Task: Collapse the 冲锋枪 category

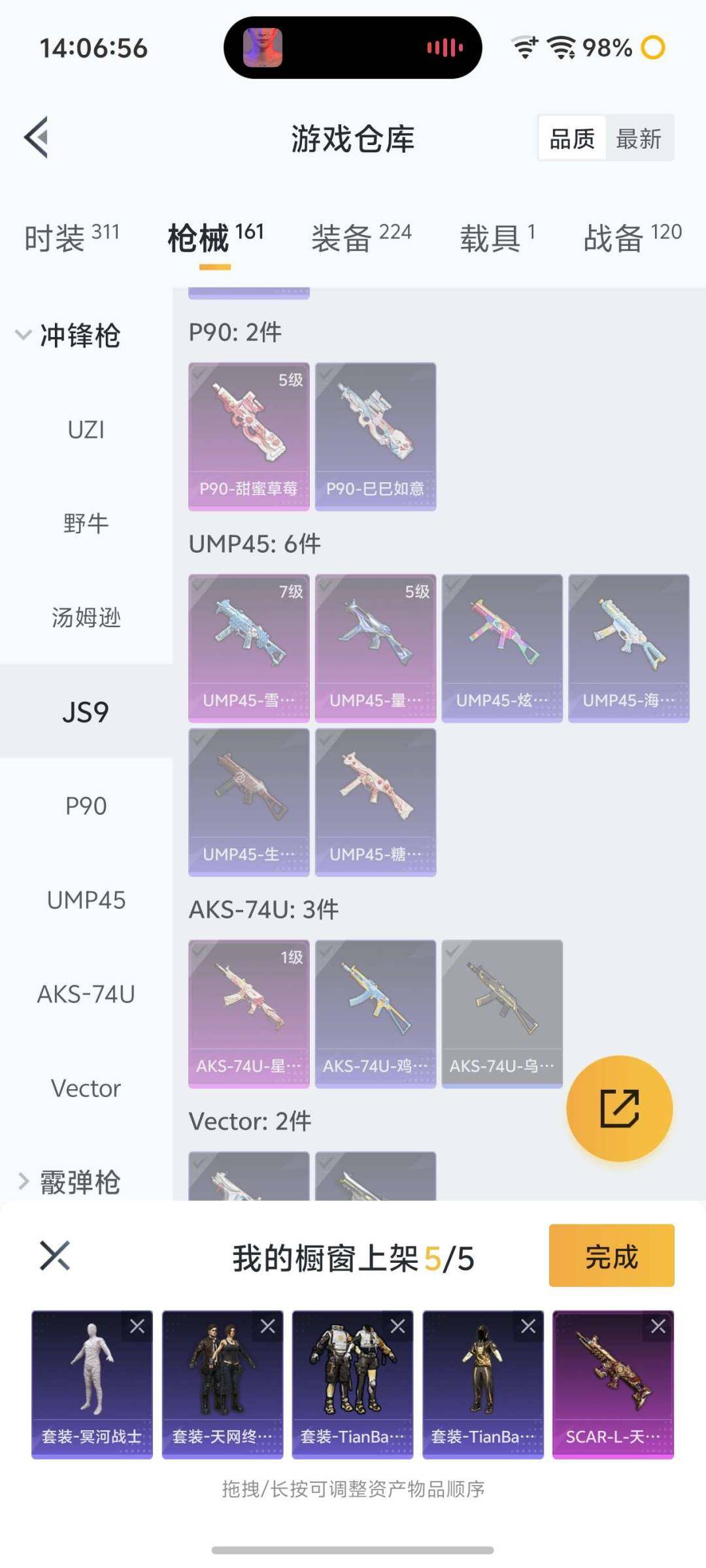Action: [68, 335]
